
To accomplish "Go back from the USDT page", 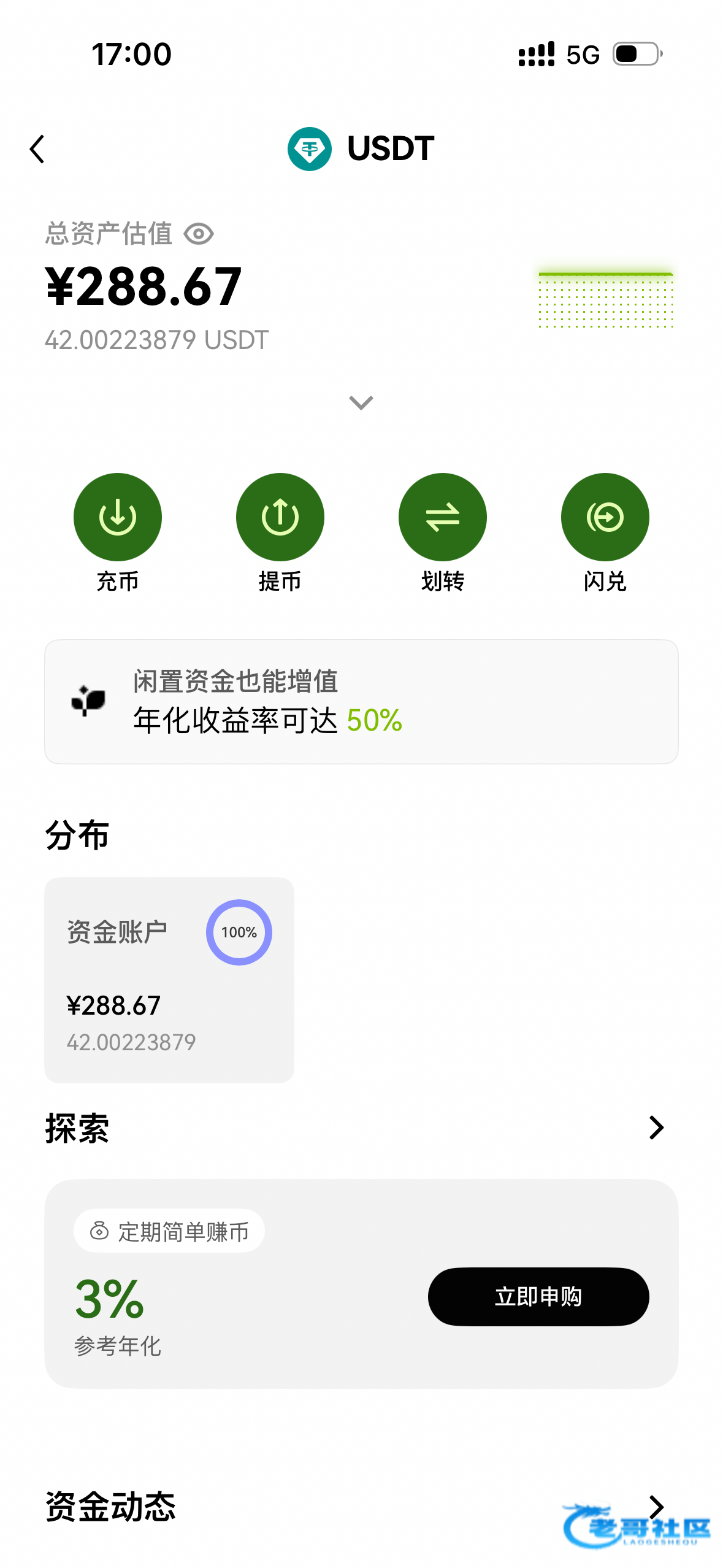I will (37, 149).
